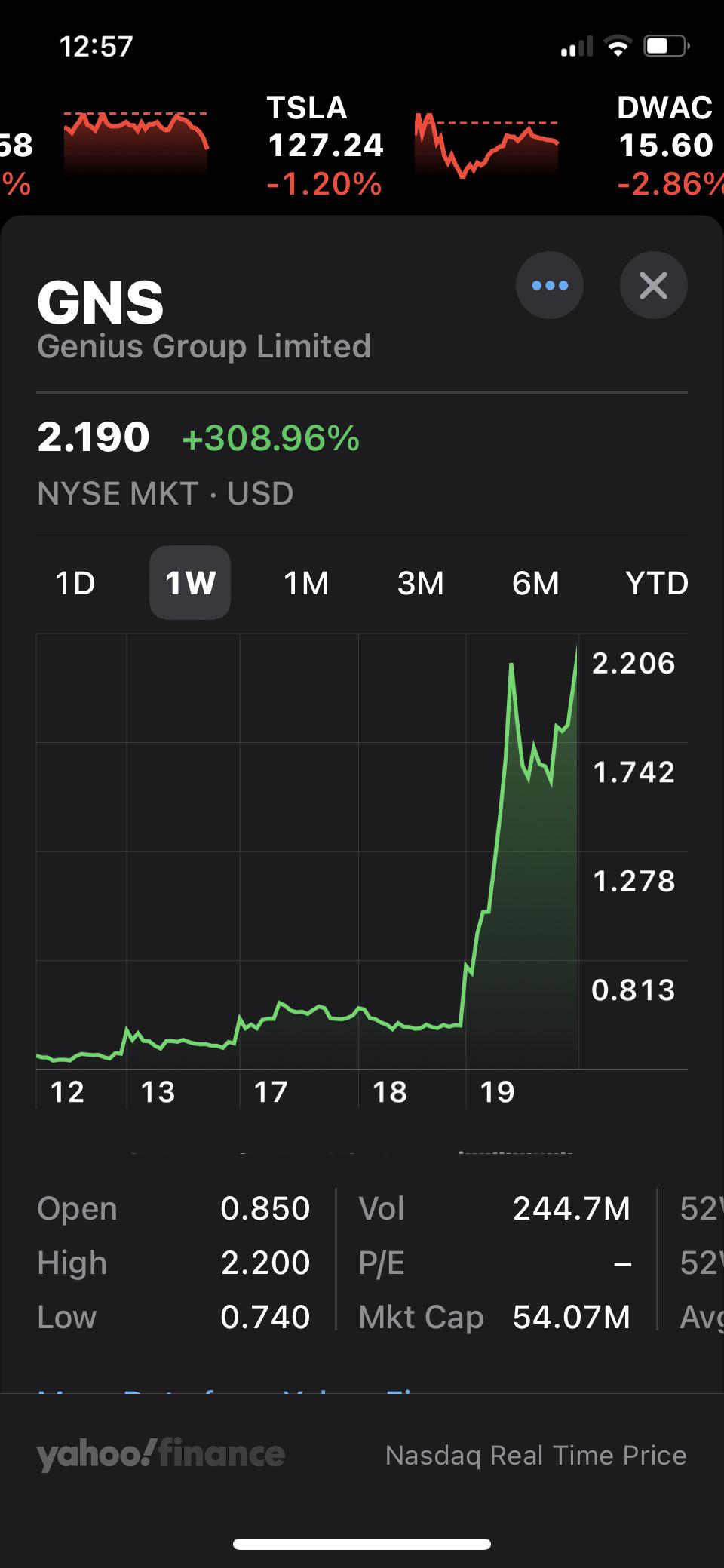The height and width of the screenshot is (1568, 724).
Task: Open Yahoo Finance from the footer logo
Action: pos(161,1455)
